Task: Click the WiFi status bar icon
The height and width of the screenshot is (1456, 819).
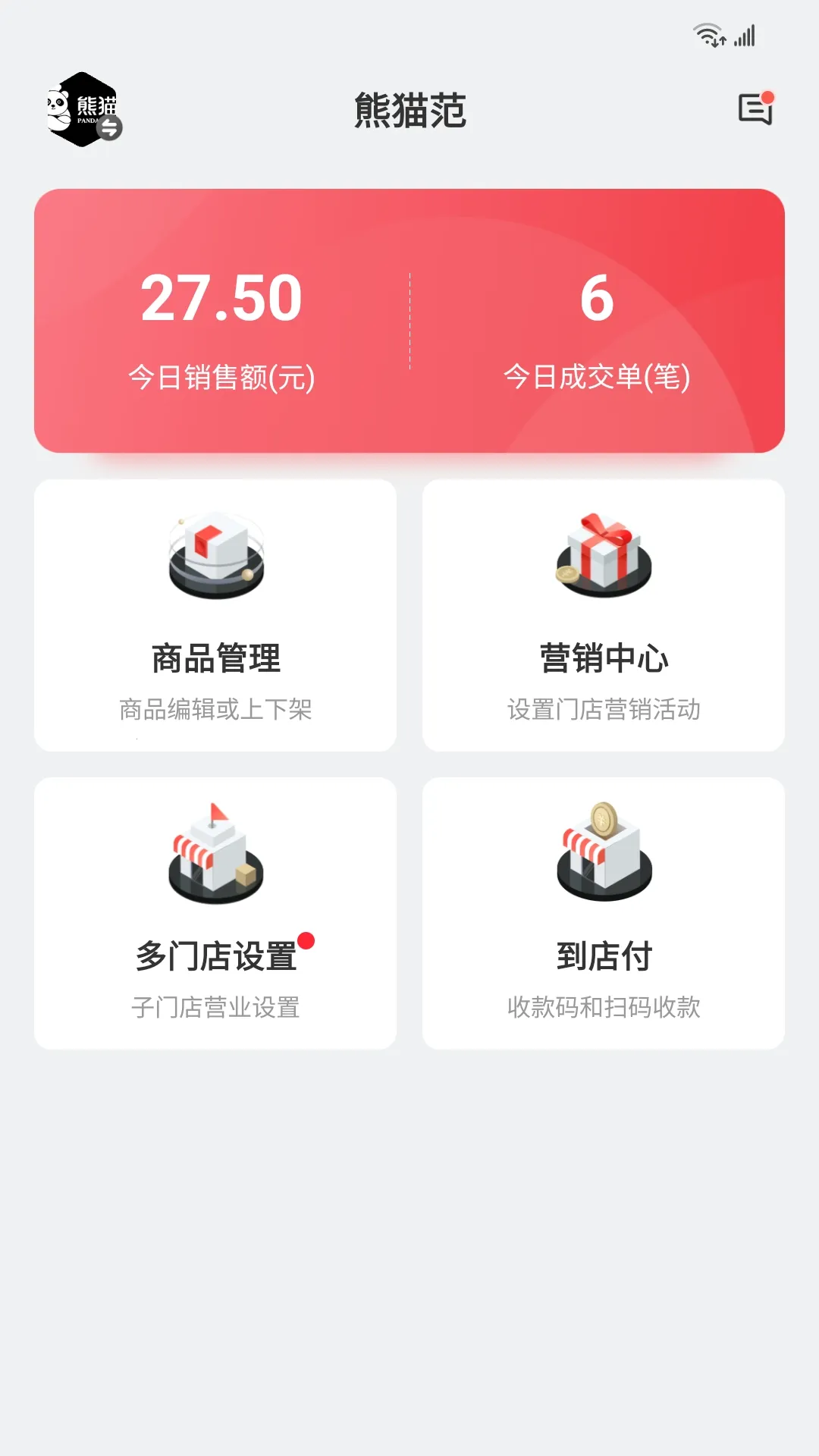Action: click(708, 33)
